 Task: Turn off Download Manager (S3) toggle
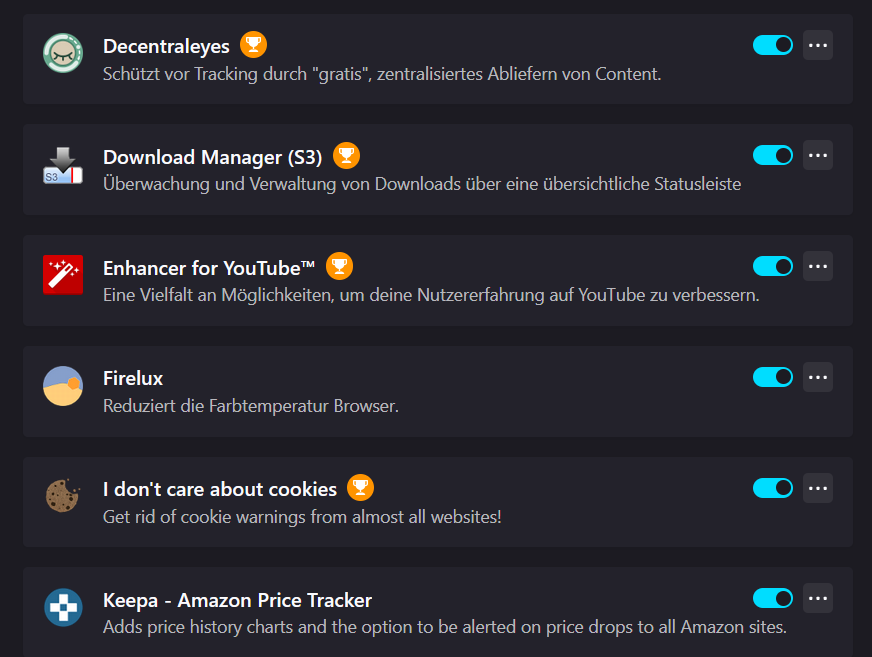point(772,155)
